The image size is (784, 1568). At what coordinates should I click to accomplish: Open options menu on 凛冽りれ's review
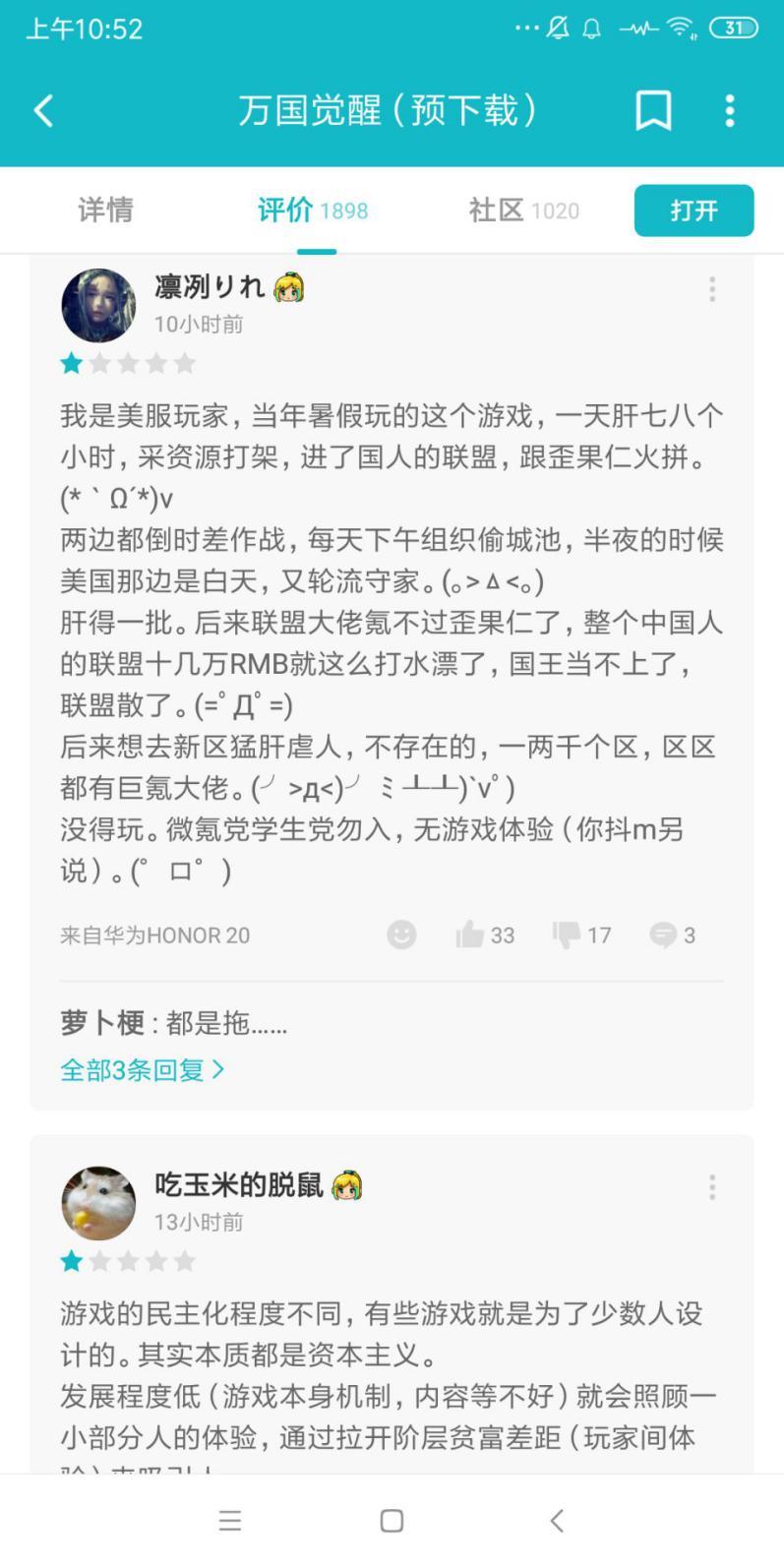pyautogui.click(x=711, y=289)
